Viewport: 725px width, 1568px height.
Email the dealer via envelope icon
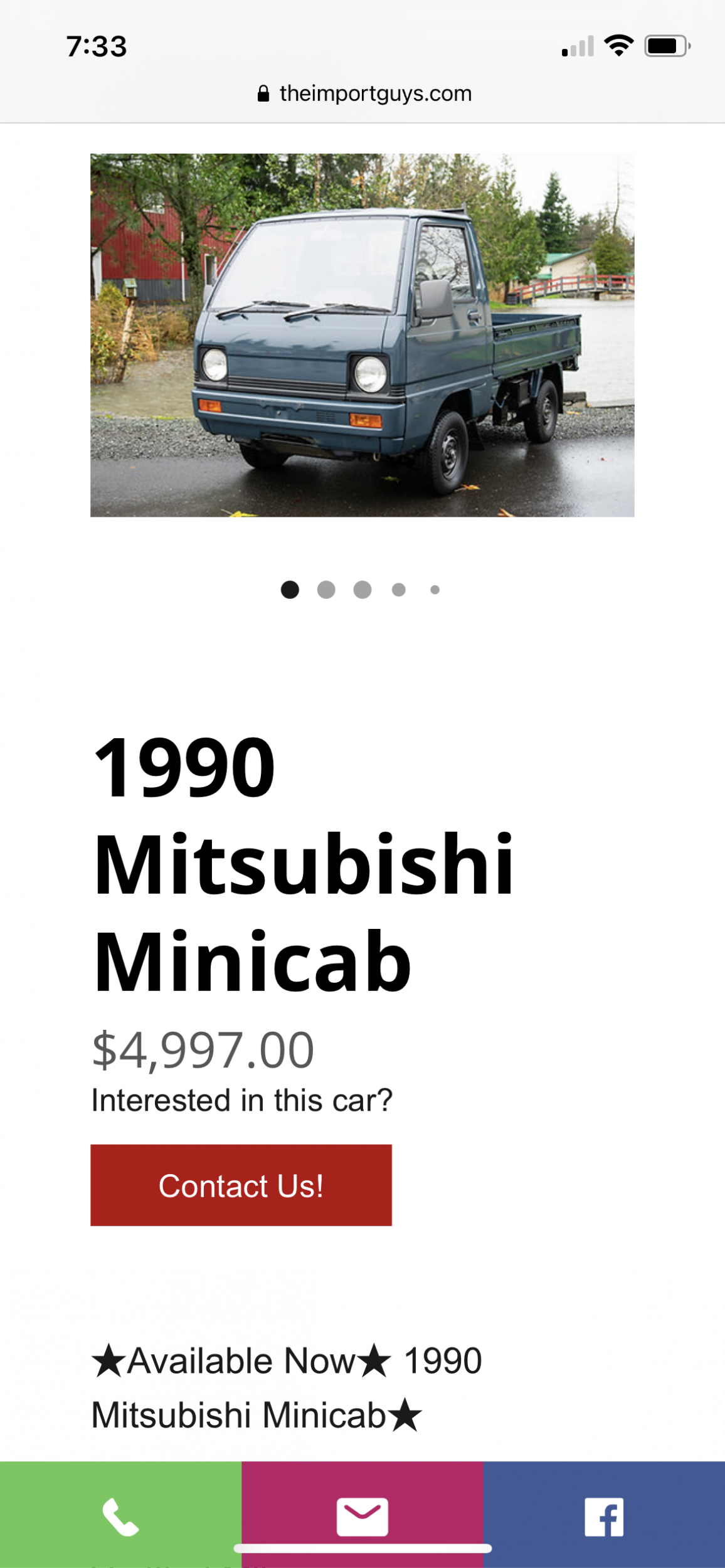362,1517
